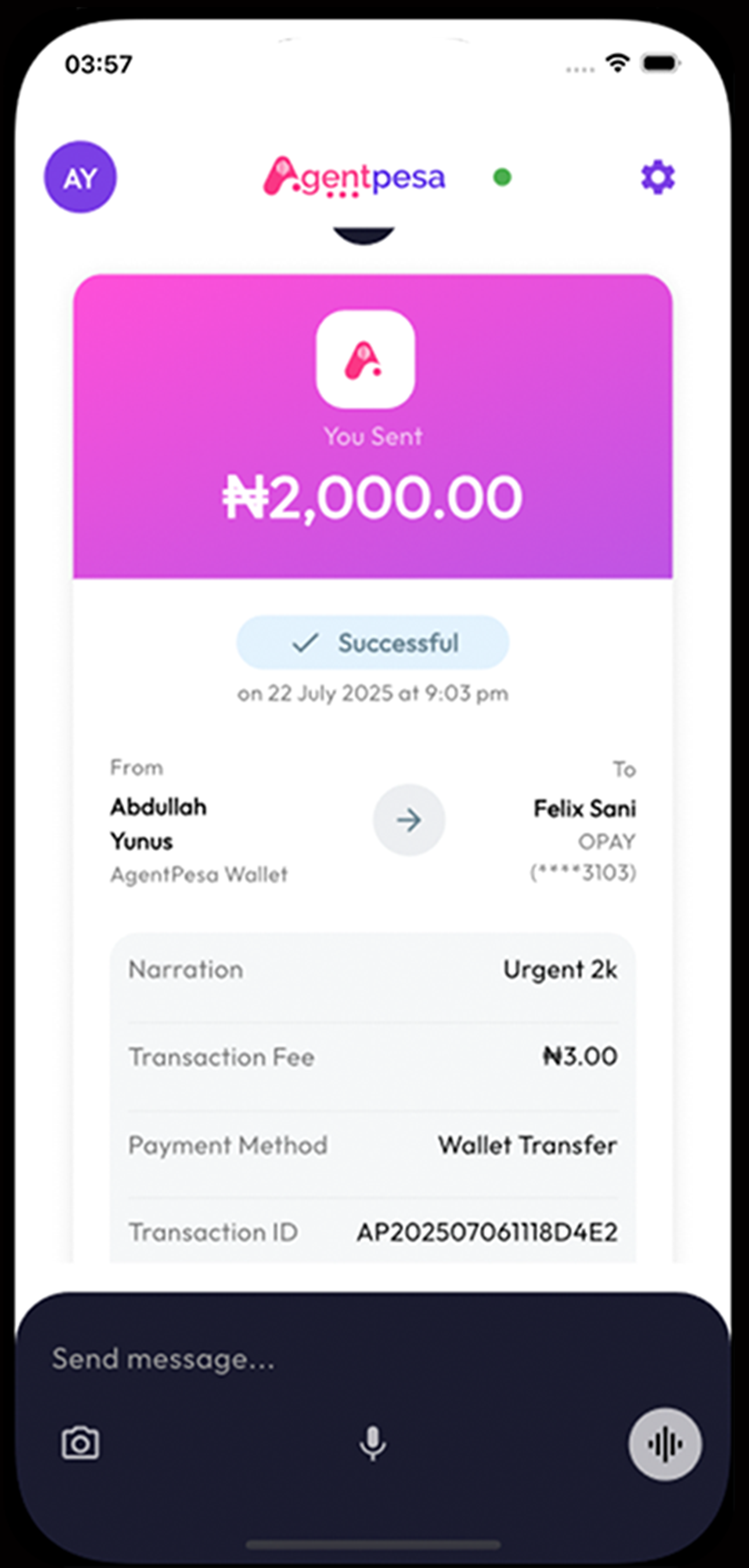The width and height of the screenshot is (749, 1568).
Task: Open the settings gear
Action: coord(658,177)
